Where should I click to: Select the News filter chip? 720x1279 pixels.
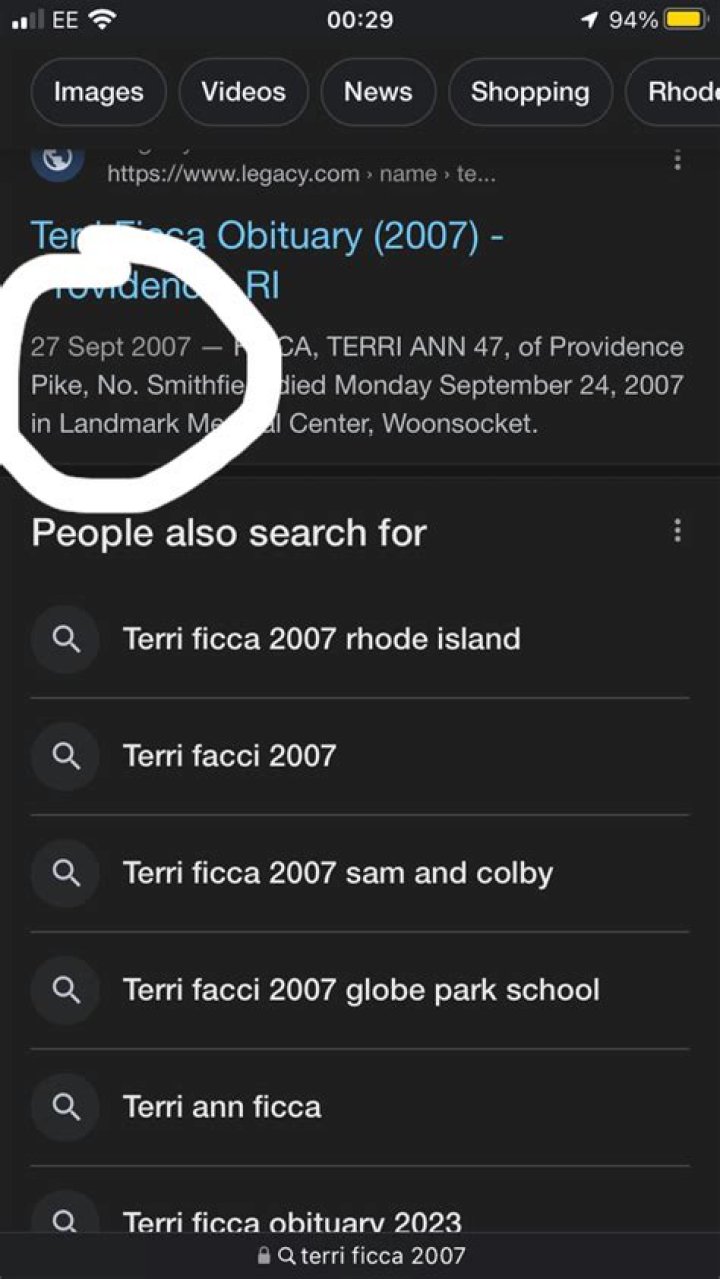(x=378, y=92)
